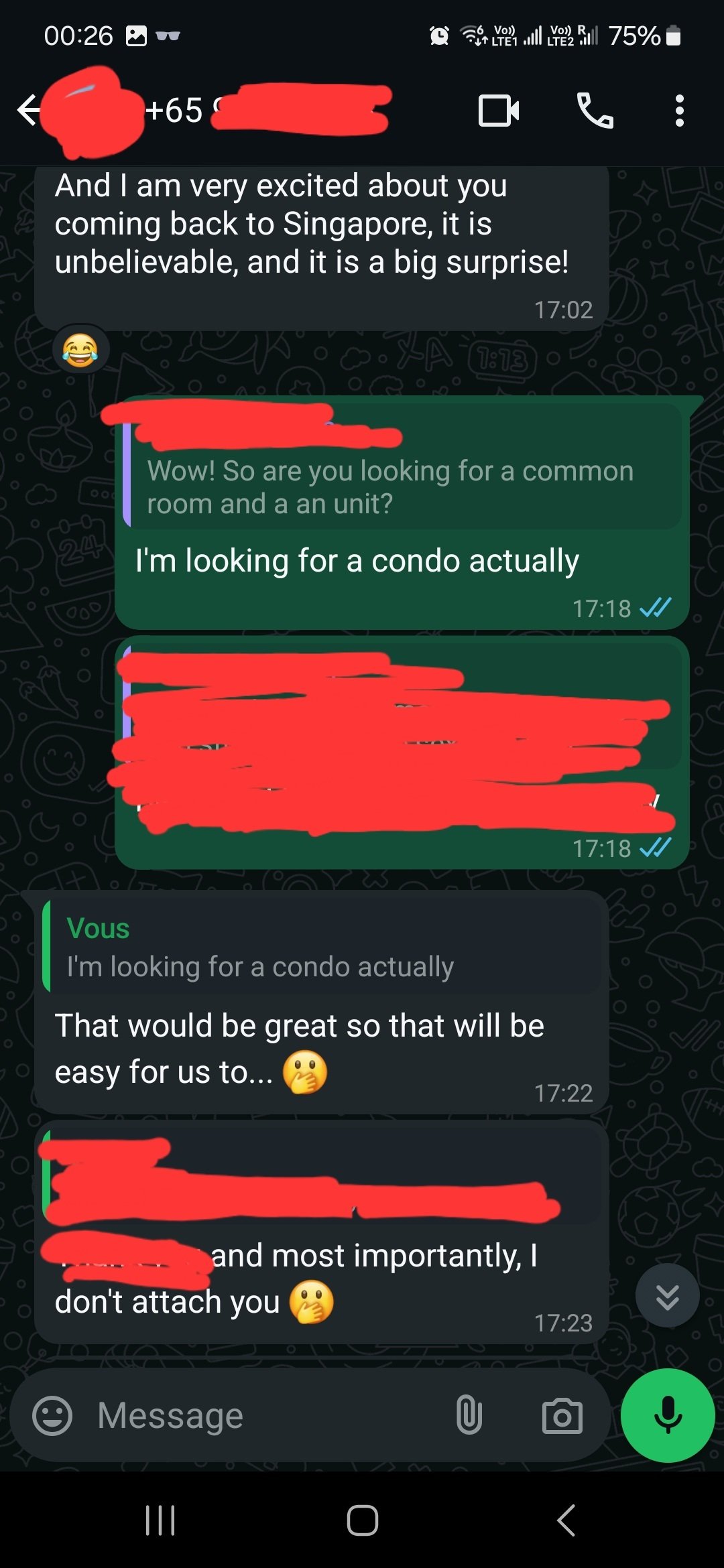Jump to the latest messages

click(668, 1295)
